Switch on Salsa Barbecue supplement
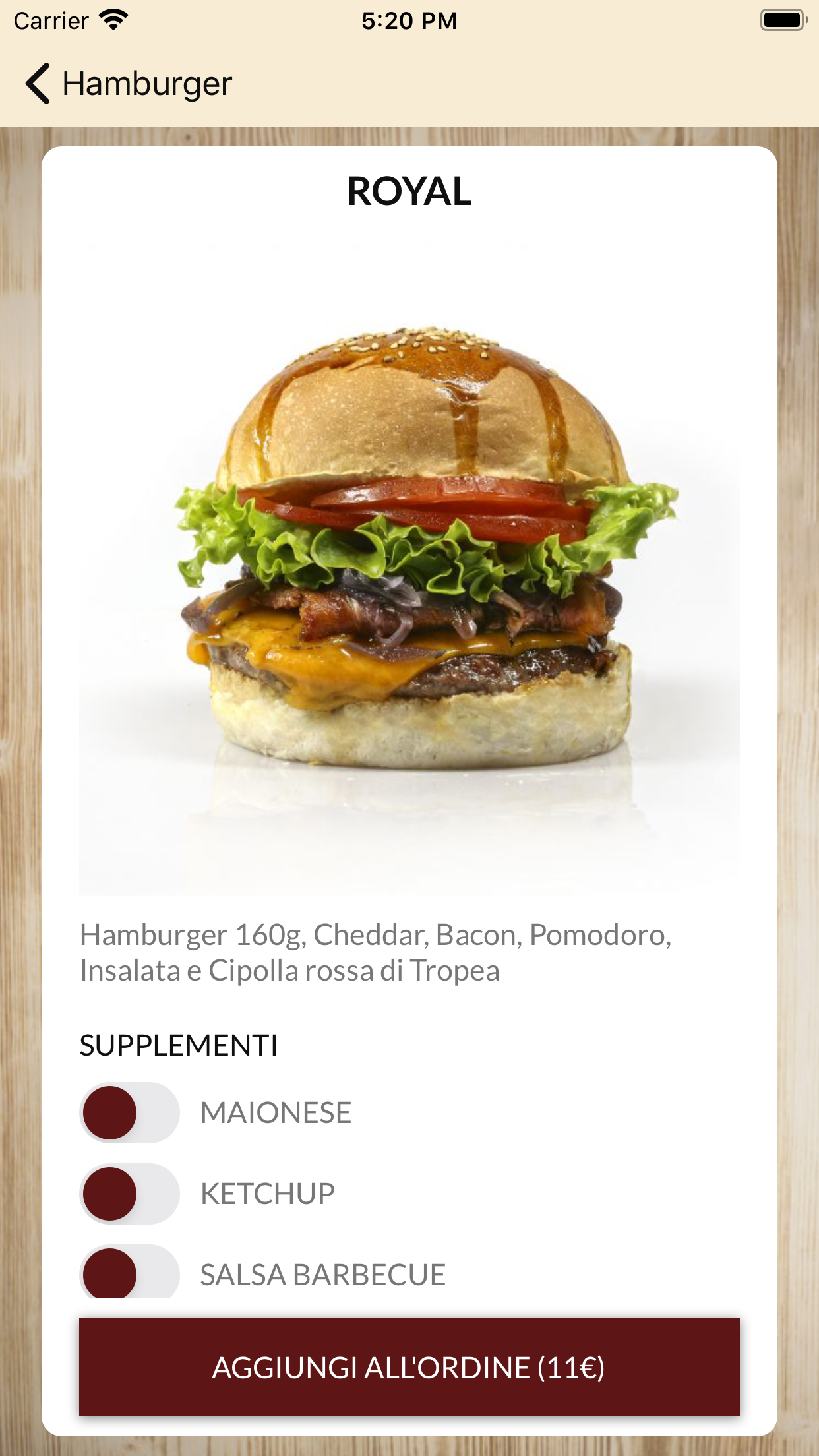The width and height of the screenshot is (819, 1456). point(129,1273)
